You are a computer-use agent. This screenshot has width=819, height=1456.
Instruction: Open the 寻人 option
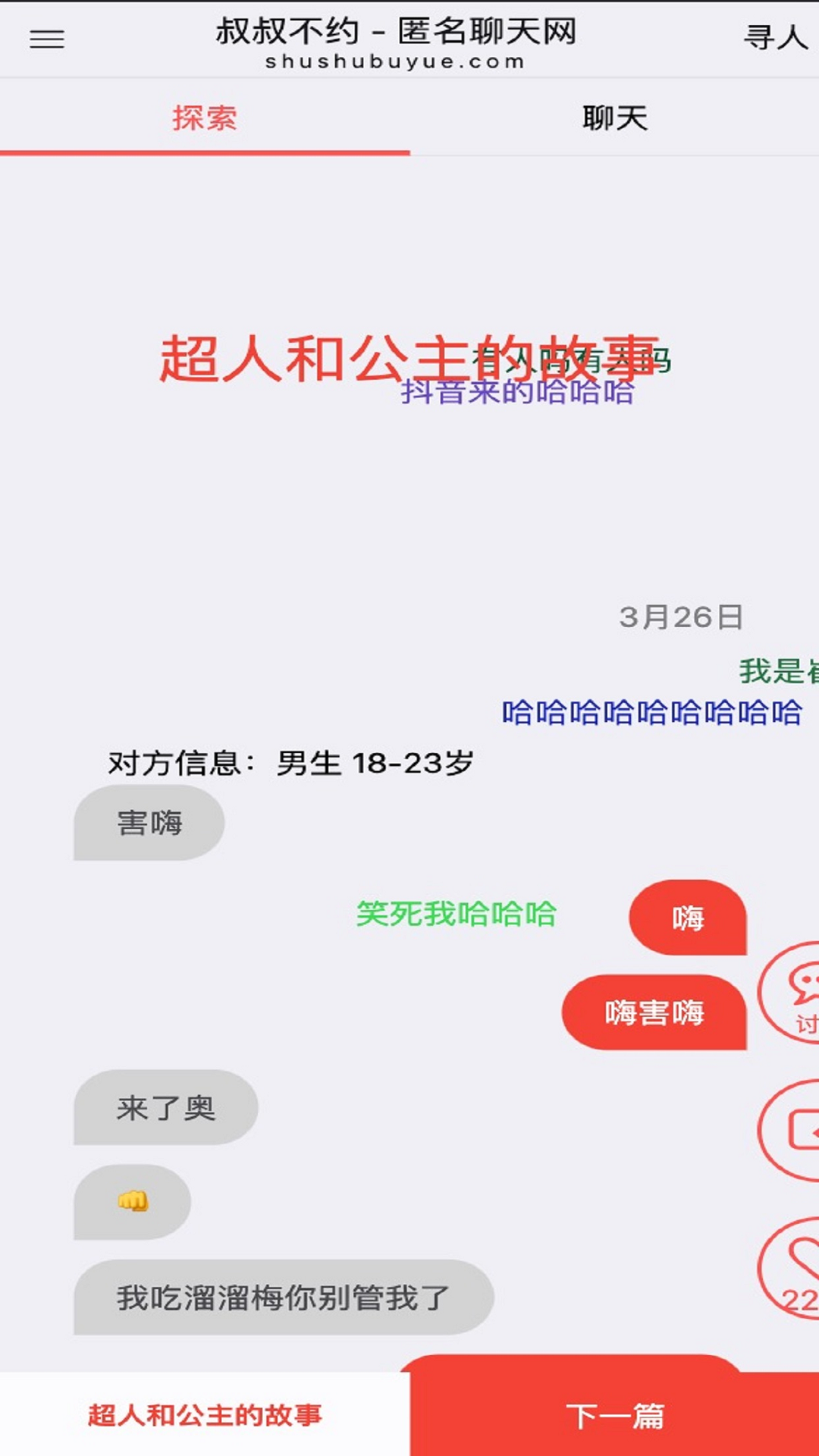pyautogui.click(x=775, y=37)
